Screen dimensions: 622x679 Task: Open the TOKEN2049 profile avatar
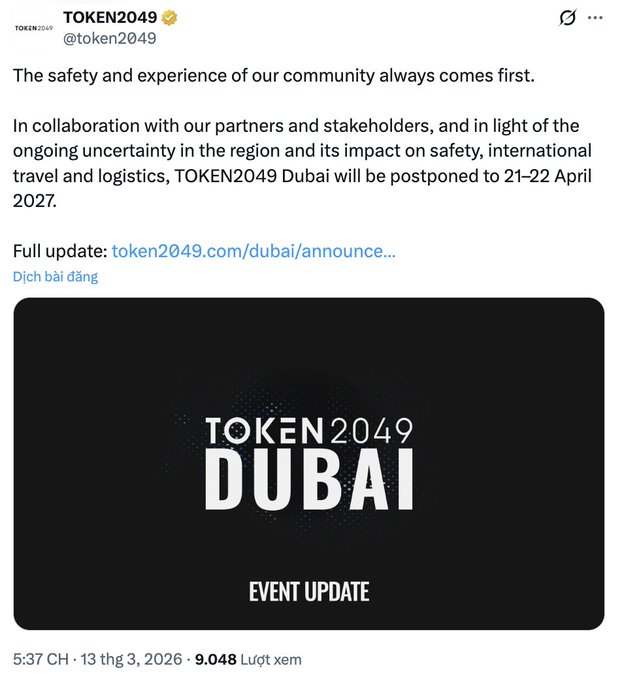[33, 28]
